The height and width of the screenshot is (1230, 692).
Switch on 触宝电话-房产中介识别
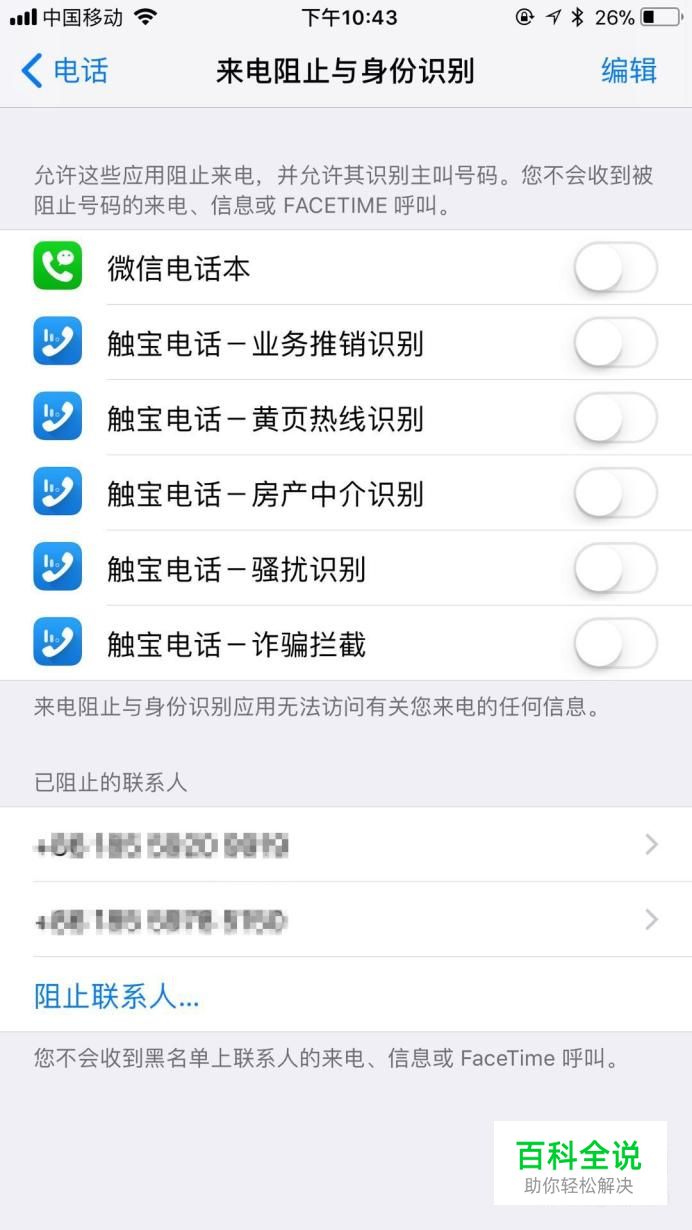tap(616, 493)
